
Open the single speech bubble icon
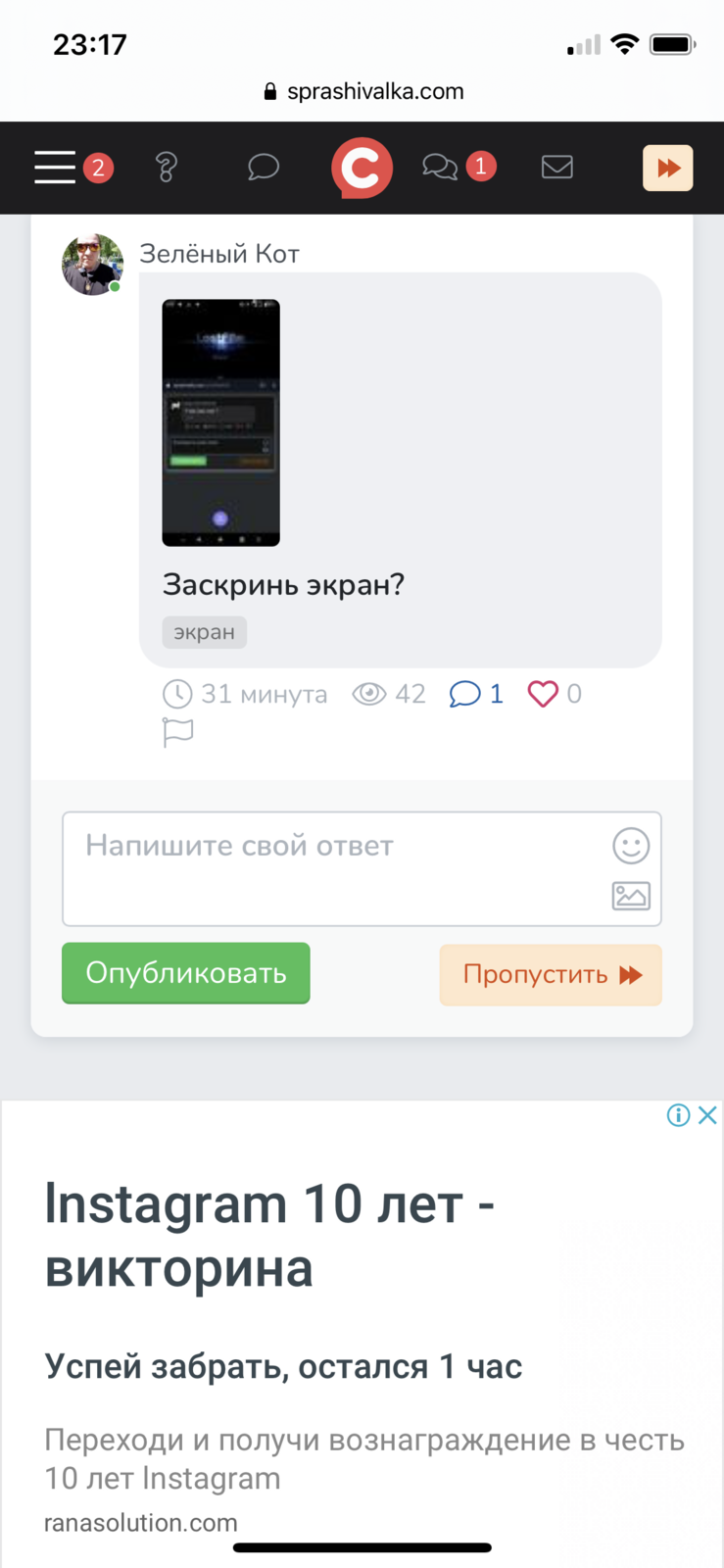263,168
